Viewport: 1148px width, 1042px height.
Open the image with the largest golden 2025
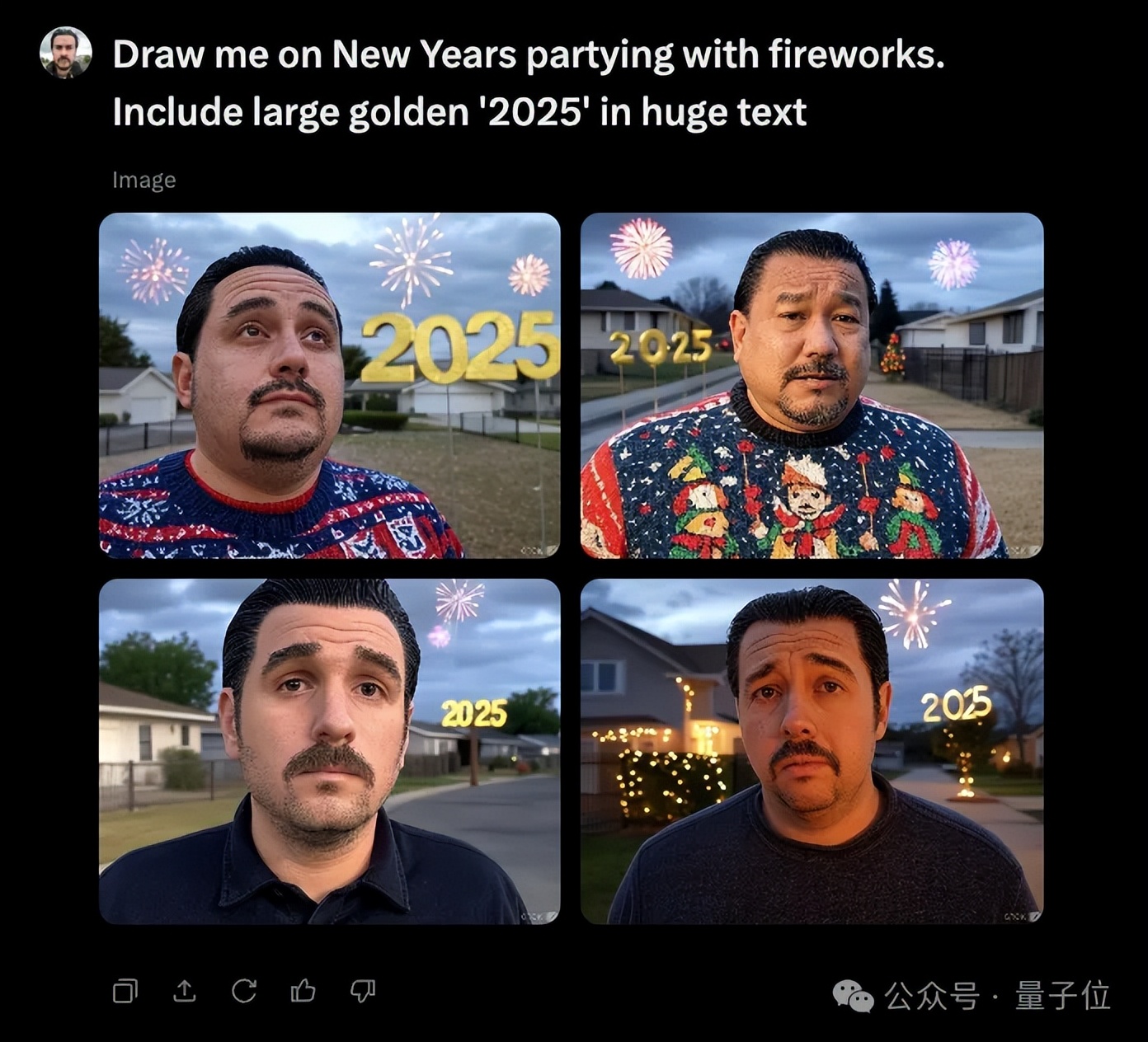click(329, 385)
